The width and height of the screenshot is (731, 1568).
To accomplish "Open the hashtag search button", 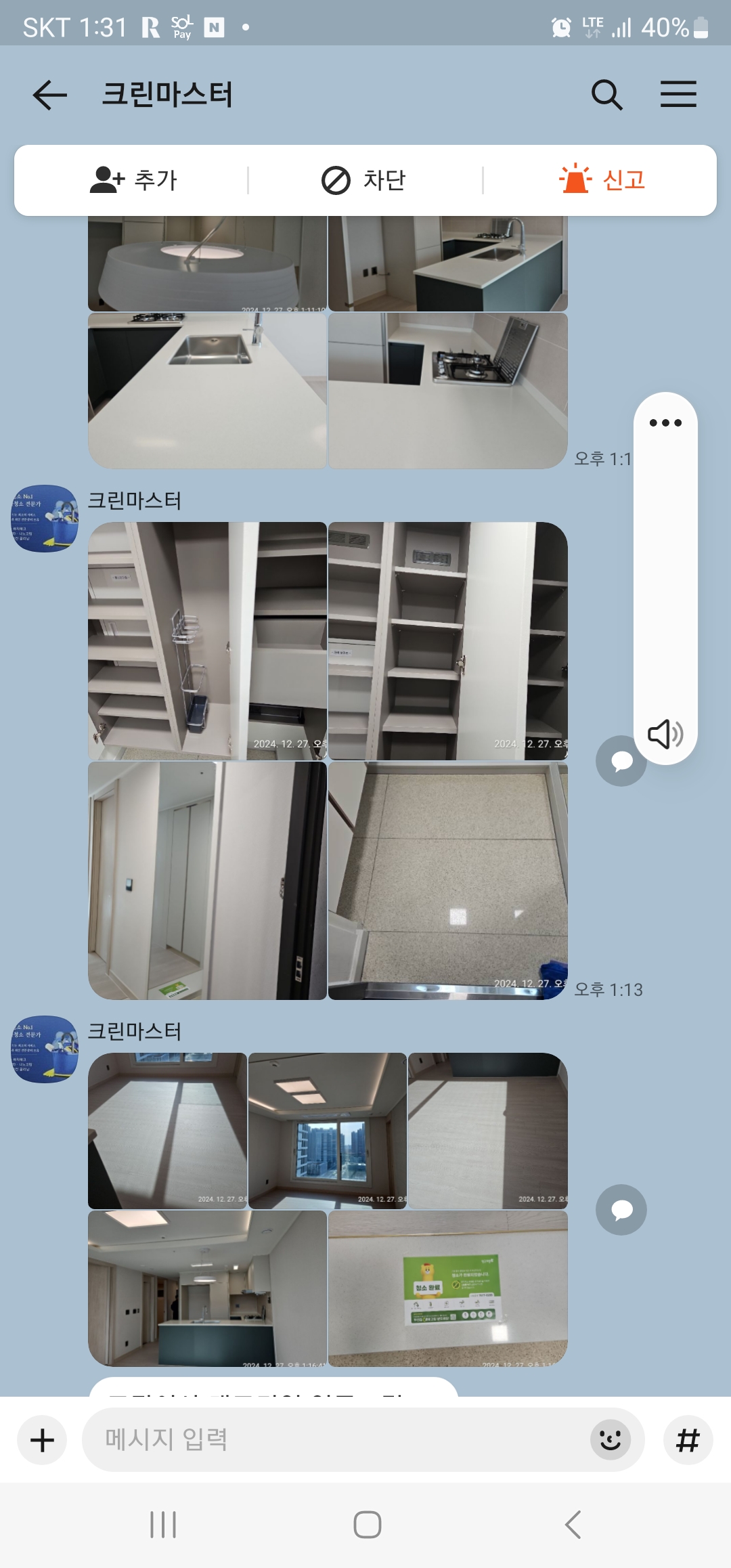I will (688, 1440).
